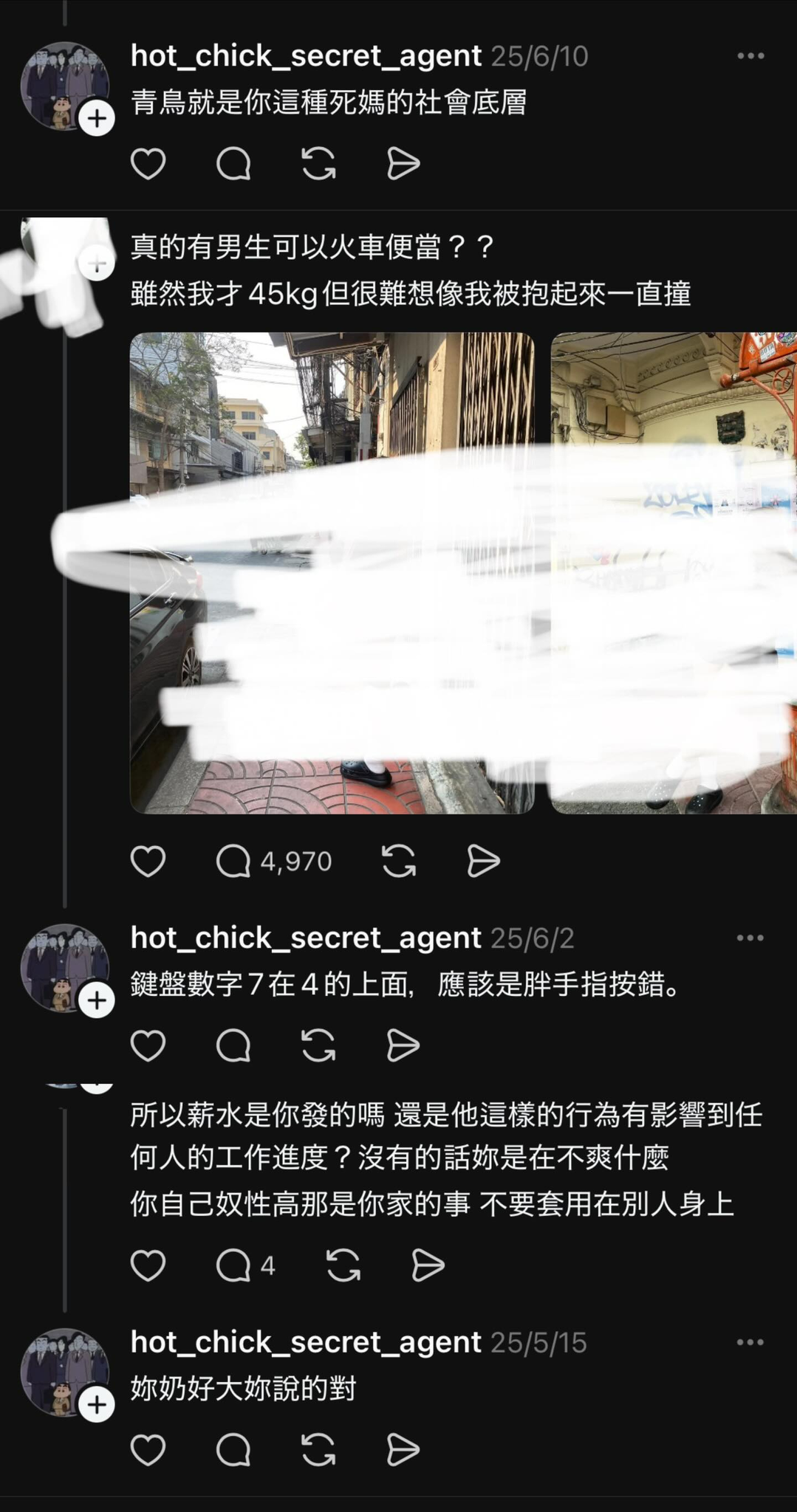Repost the 火車便當 post
Screen dimensions: 797x1512
[398, 862]
